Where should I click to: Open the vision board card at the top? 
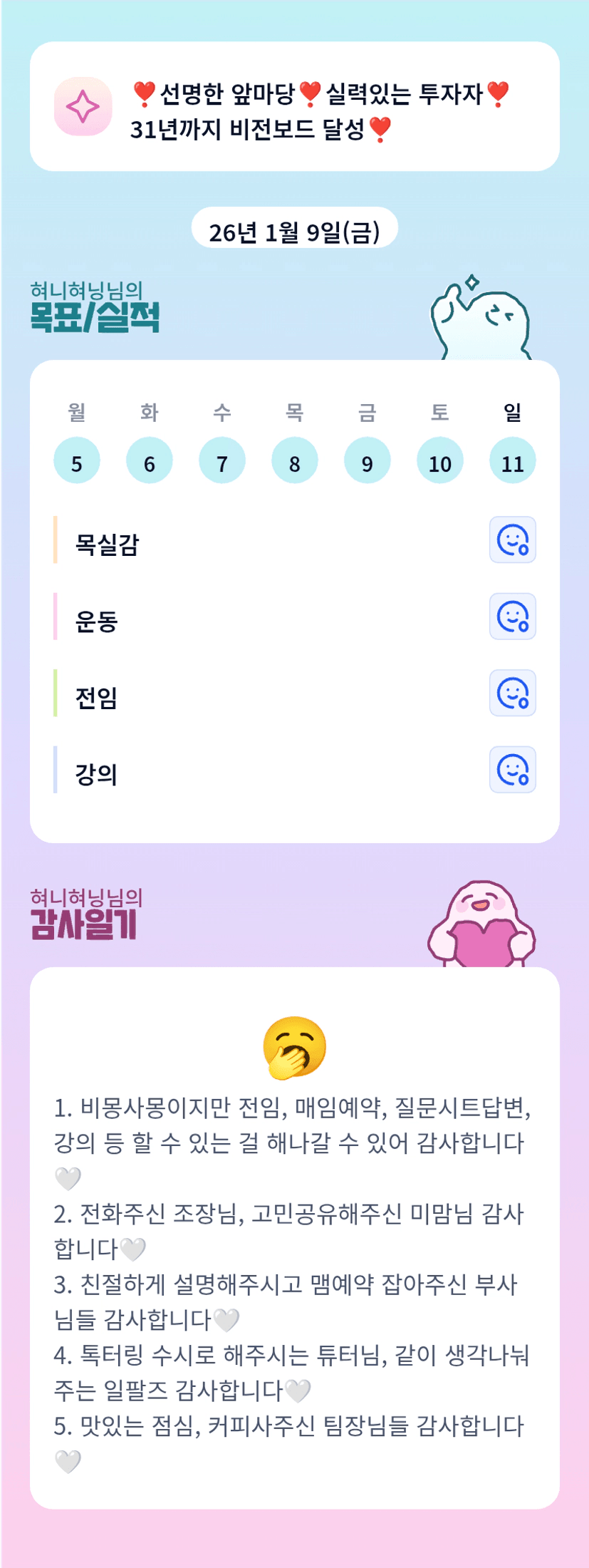pyautogui.click(x=294, y=107)
